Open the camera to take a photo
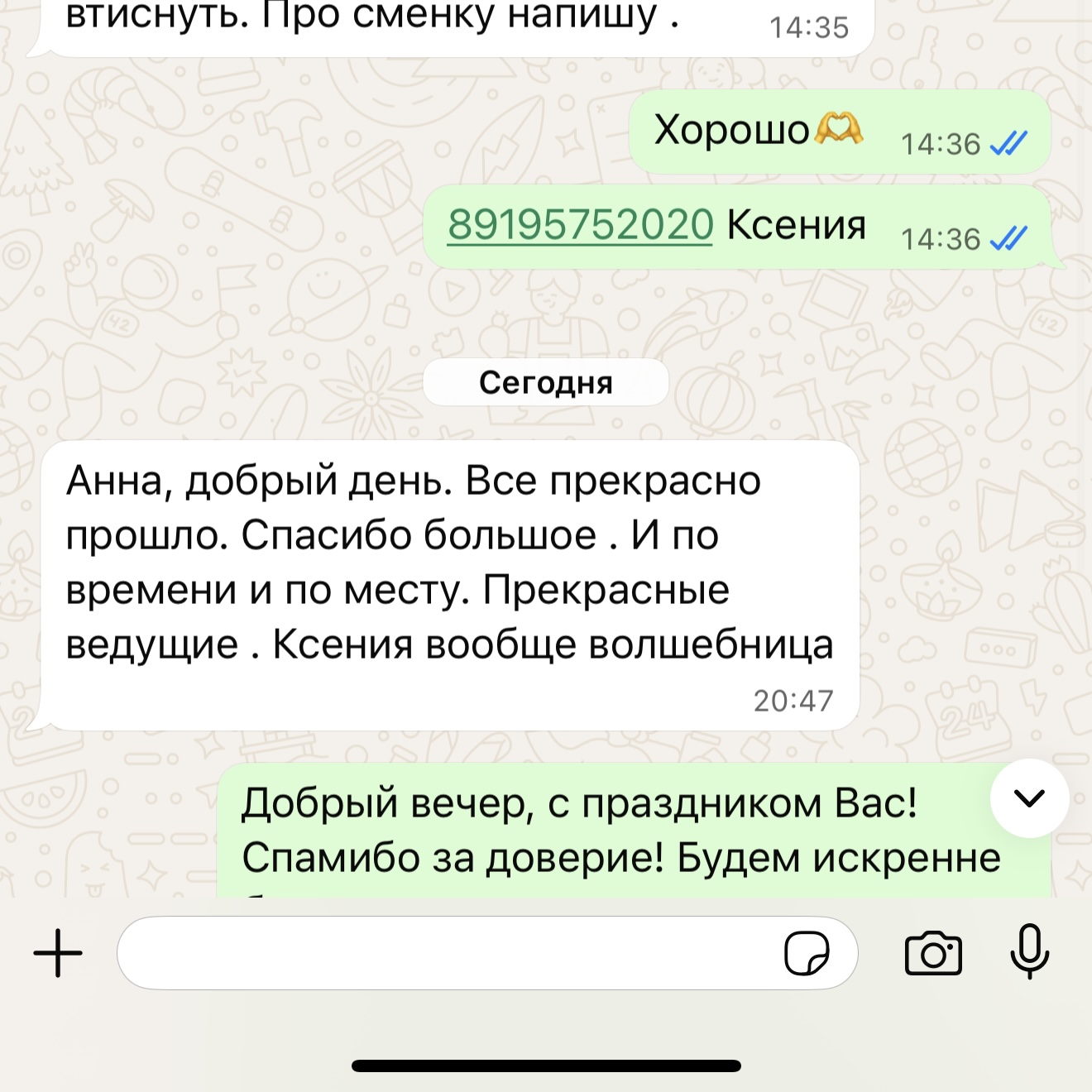This screenshot has height=1092, width=1092. pyautogui.click(x=933, y=954)
